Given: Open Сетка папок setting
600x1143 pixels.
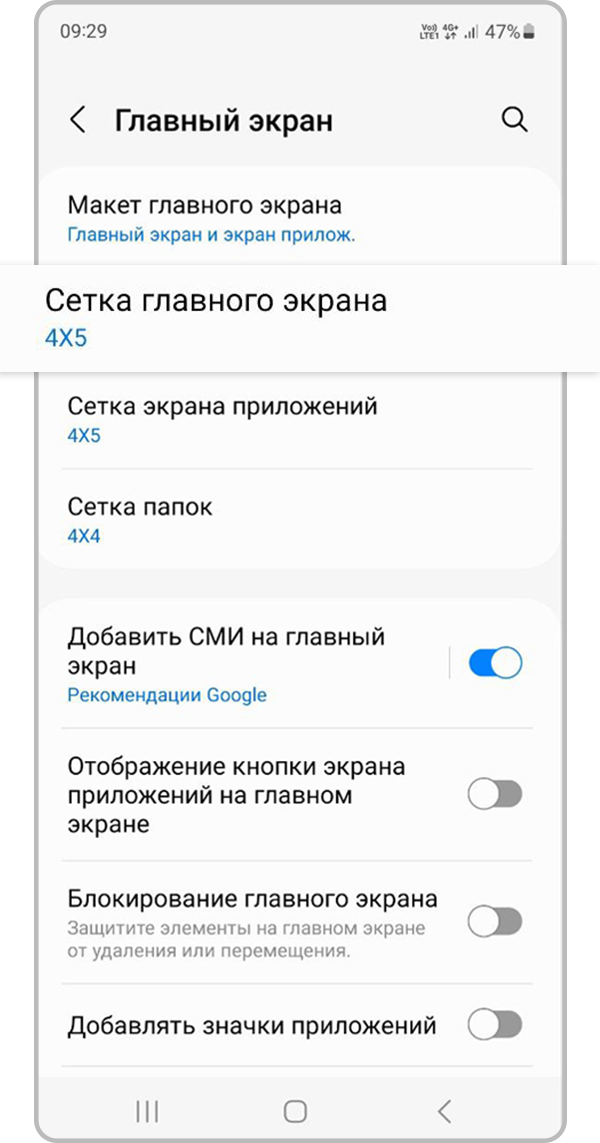Looking at the screenshot, I should point(140,519).
